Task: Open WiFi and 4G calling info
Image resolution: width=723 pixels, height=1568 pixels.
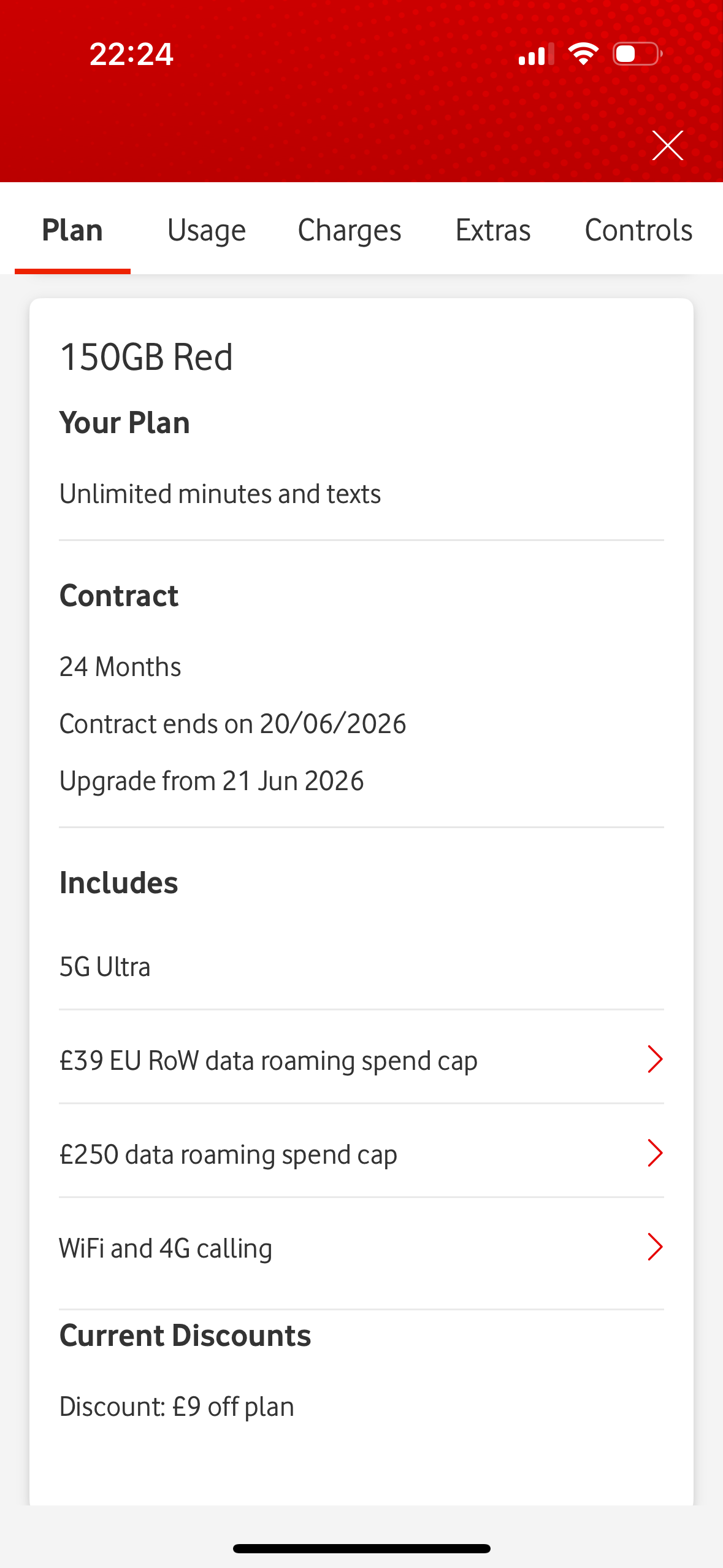Action: coord(361,1247)
